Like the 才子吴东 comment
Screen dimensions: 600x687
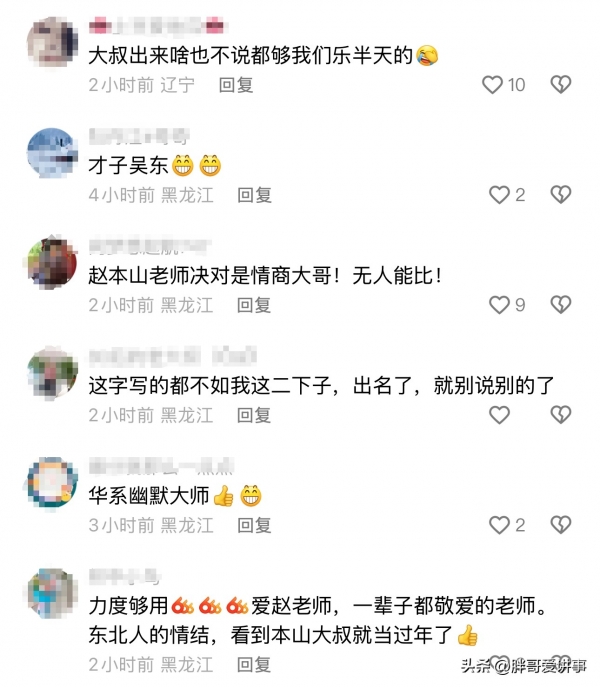(499, 195)
